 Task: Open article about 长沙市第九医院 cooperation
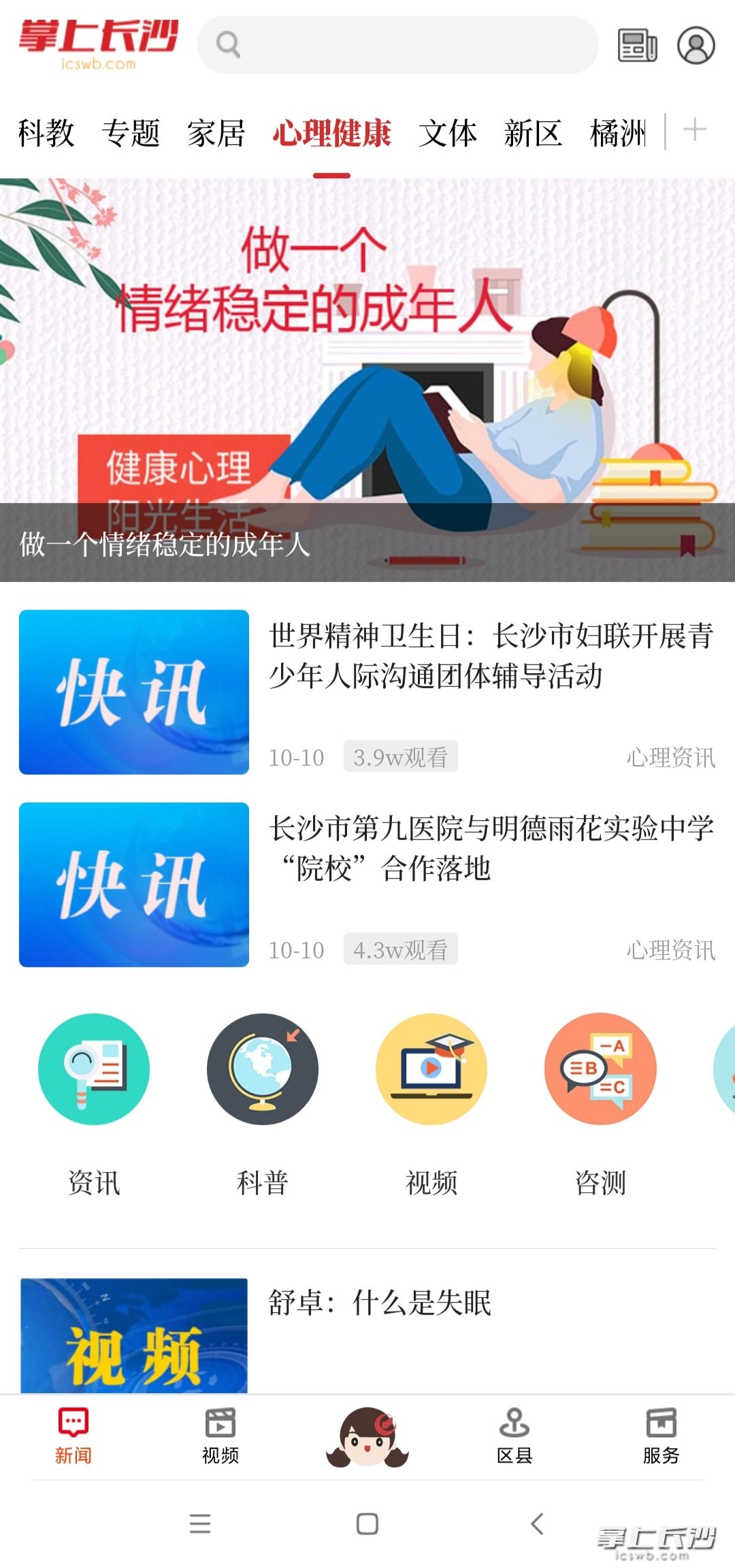coord(490,848)
